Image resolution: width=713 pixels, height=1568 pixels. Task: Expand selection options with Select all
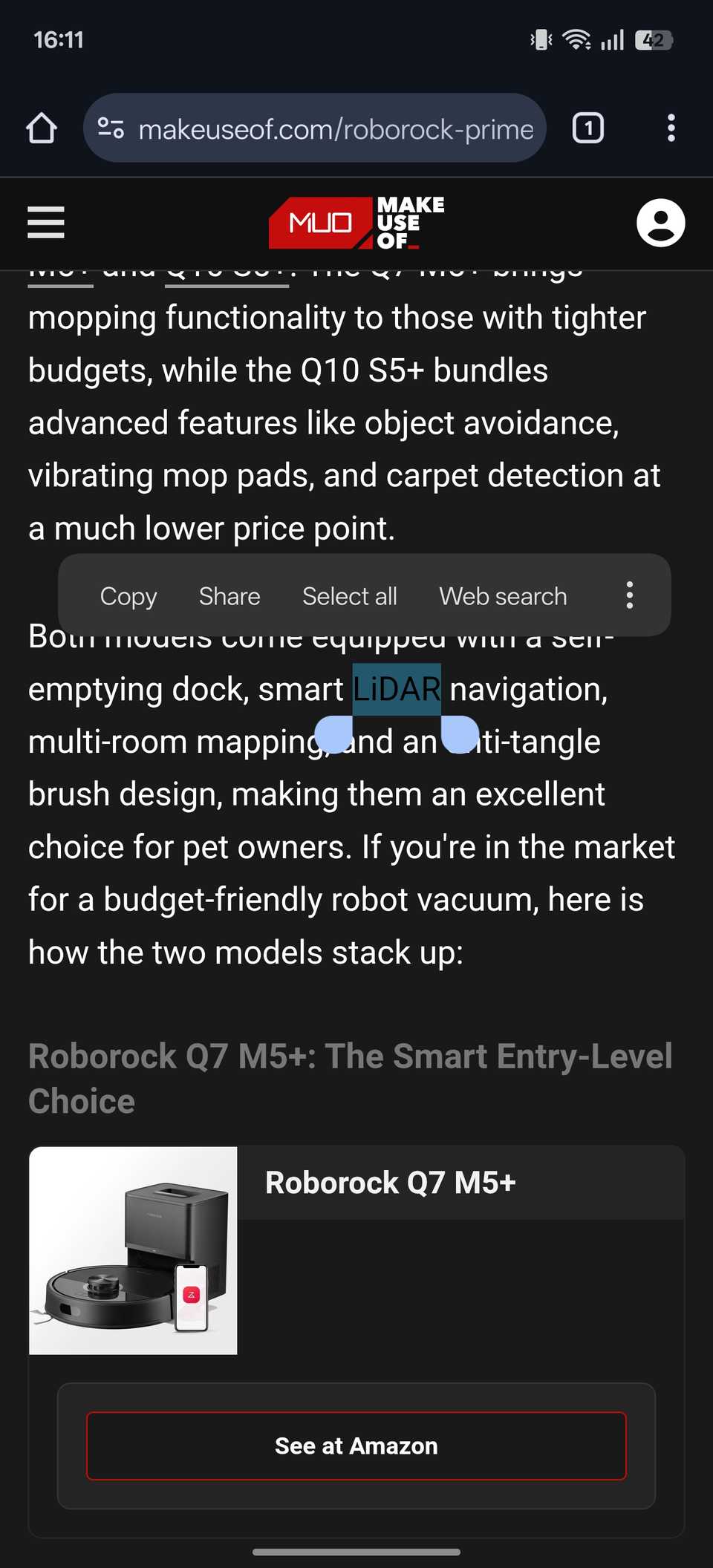point(349,595)
